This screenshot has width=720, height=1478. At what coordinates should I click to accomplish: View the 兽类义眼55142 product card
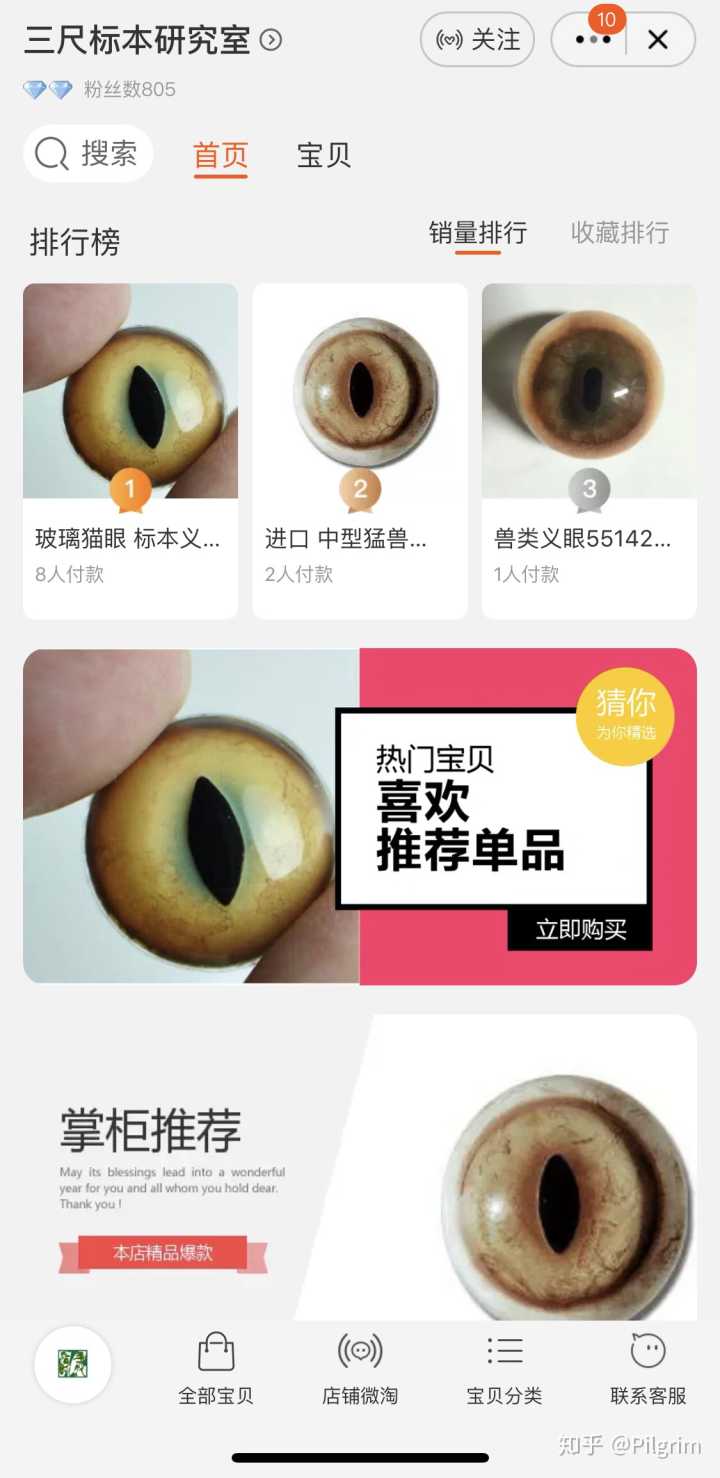tap(589, 450)
